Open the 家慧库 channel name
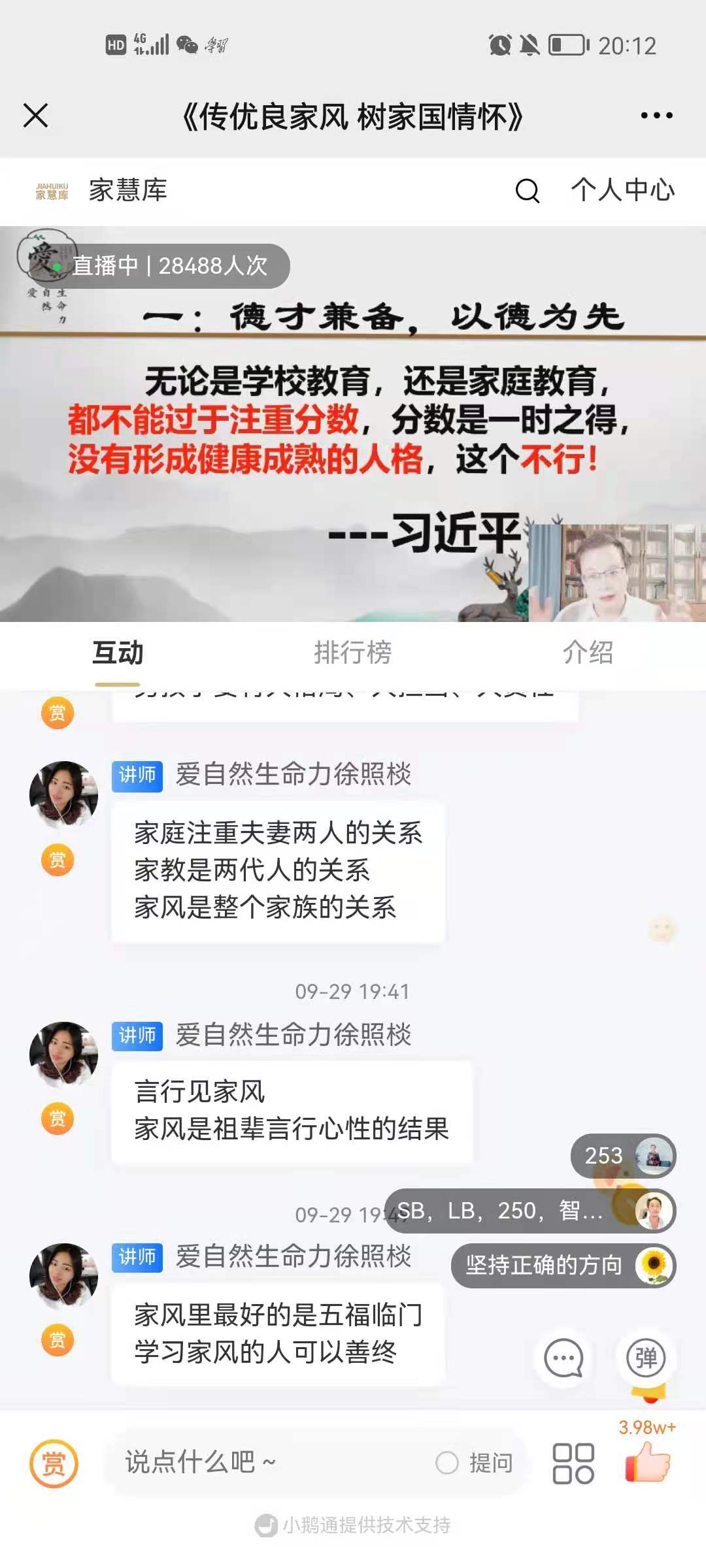This screenshot has width=706, height=1568. [x=127, y=190]
